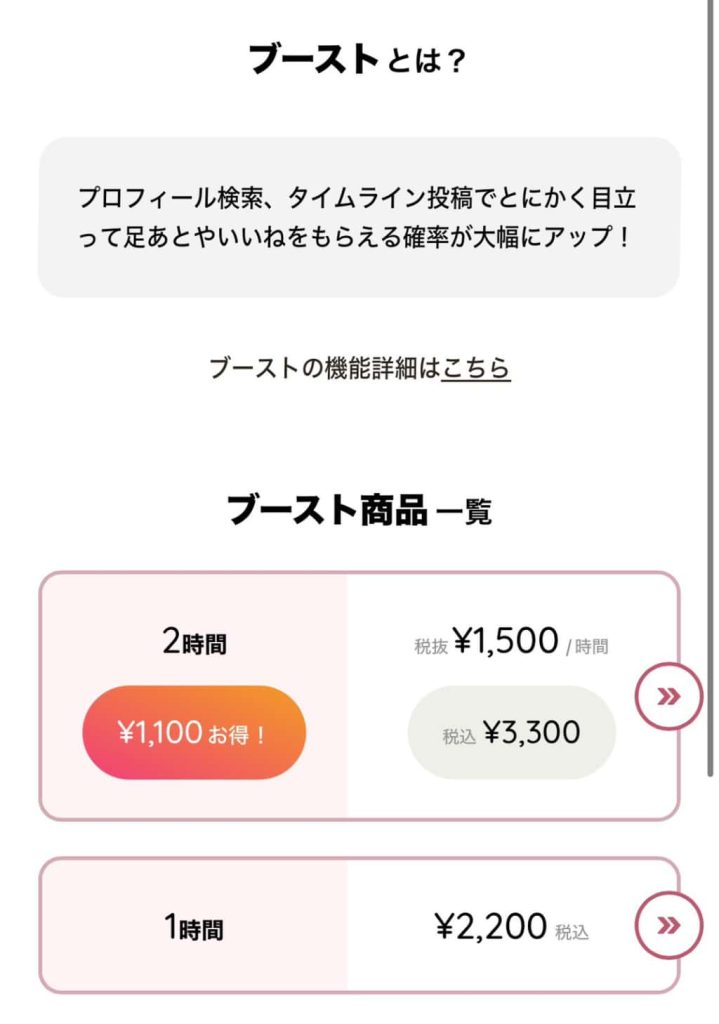Tap the arrow button on the 1時間 card

(669, 926)
